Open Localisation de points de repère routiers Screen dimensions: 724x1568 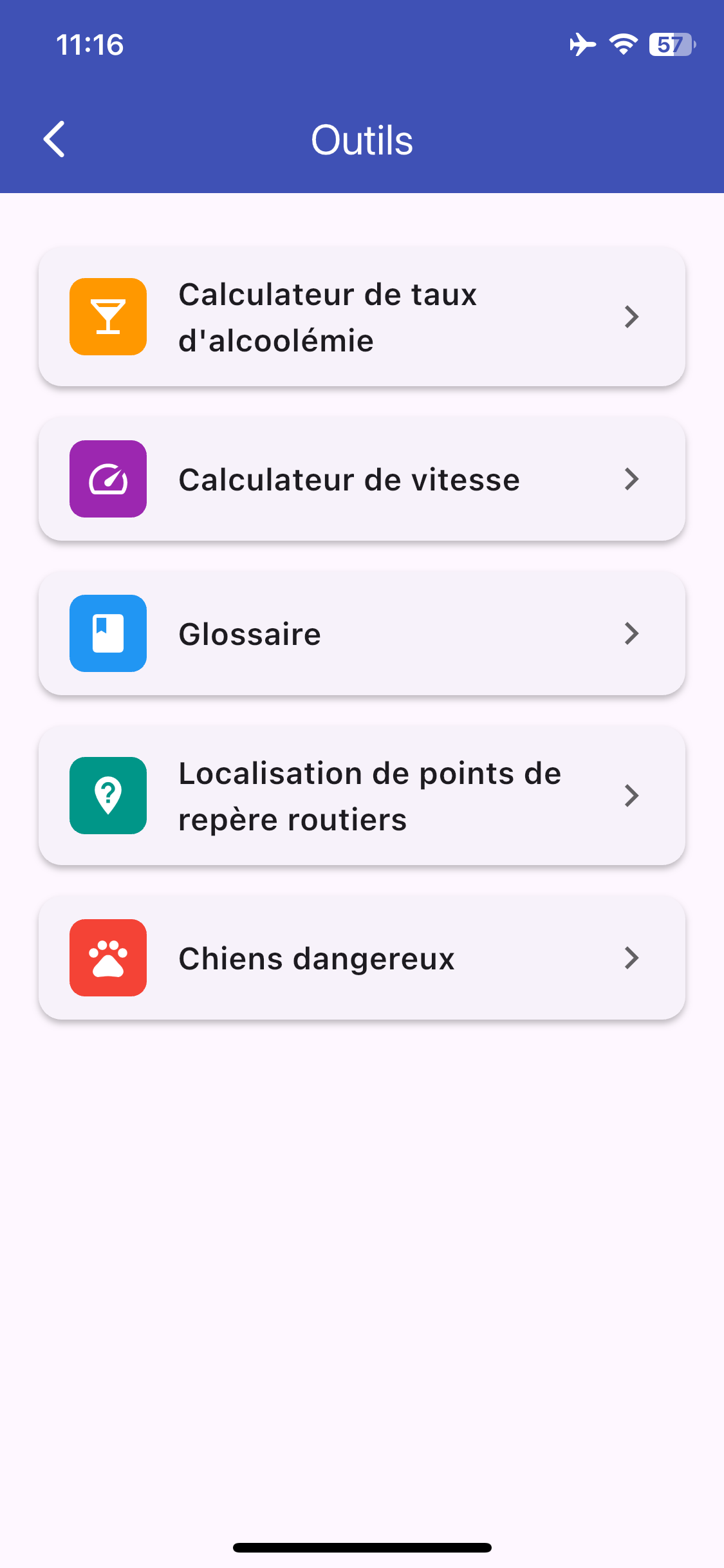click(x=362, y=796)
